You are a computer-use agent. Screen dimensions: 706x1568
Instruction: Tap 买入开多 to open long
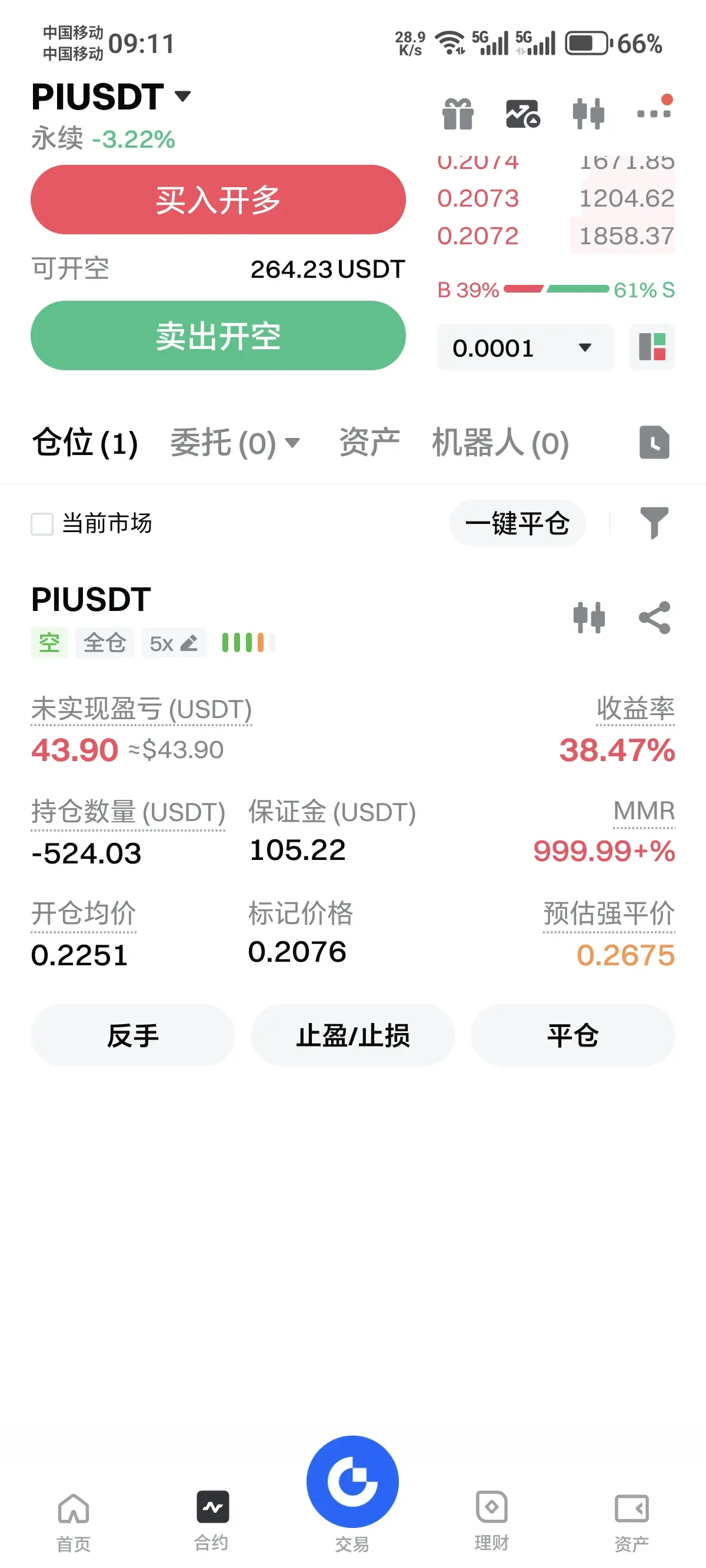[218, 200]
